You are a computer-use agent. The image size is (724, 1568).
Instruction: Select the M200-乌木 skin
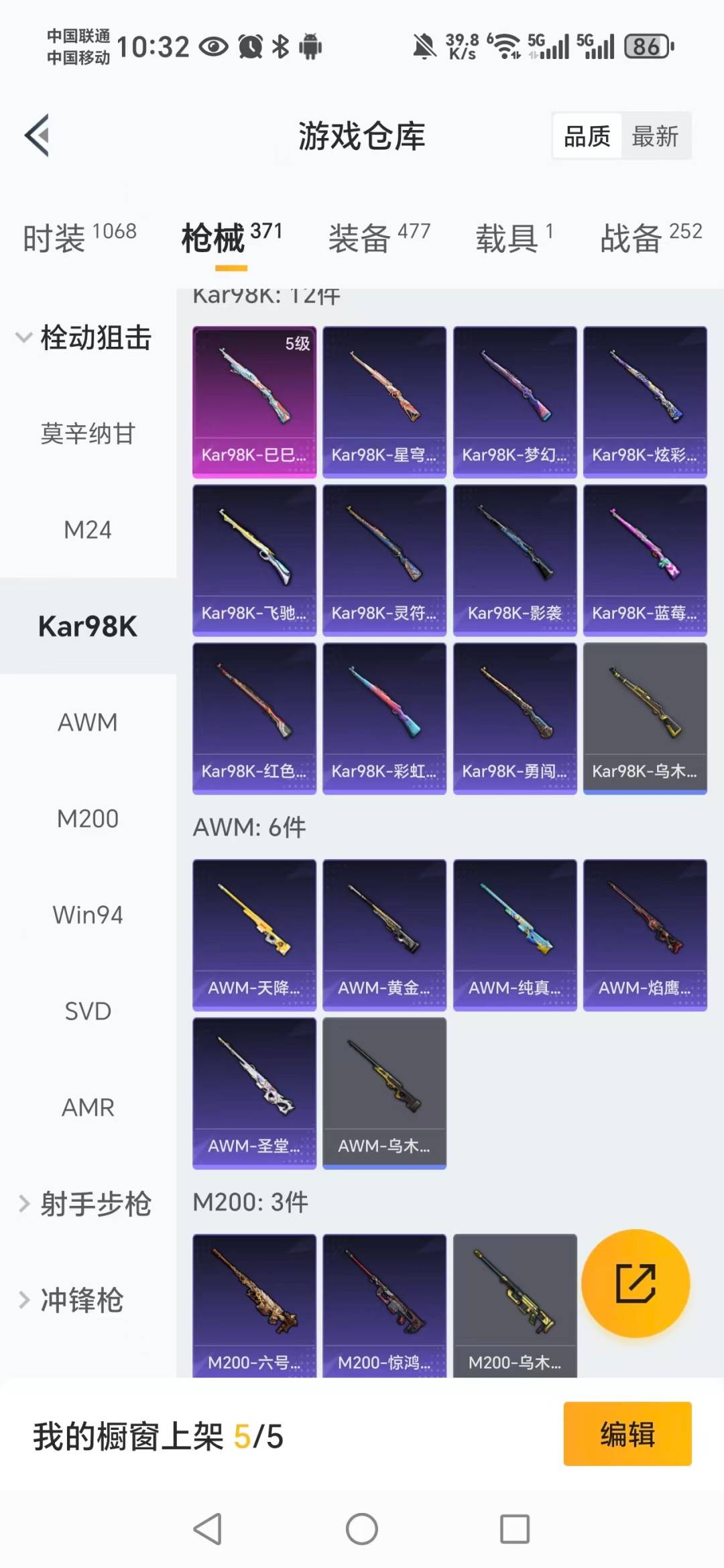pos(514,1304)
